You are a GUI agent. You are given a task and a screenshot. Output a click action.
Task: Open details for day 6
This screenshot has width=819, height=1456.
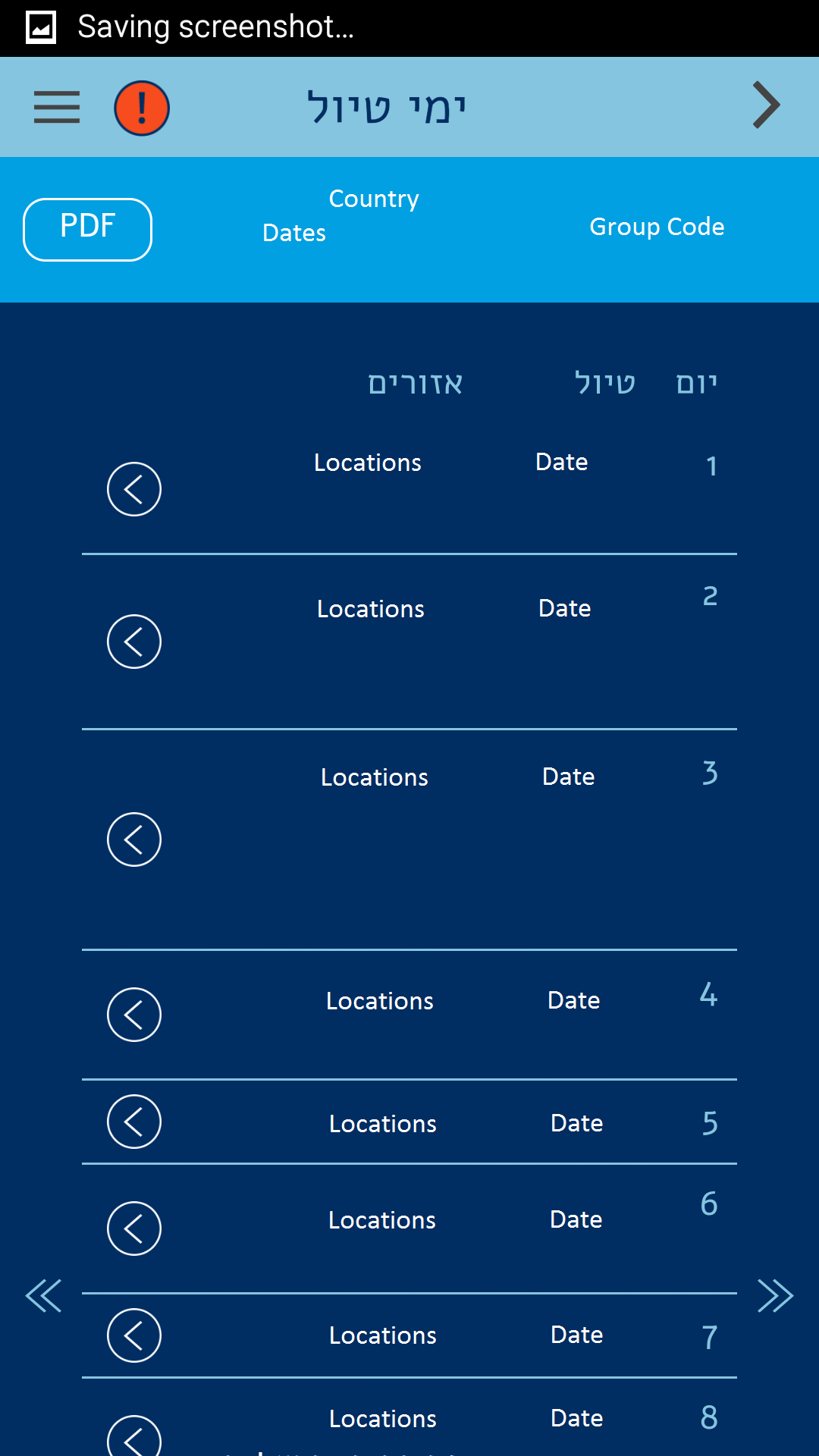[x=134, y=1228]
